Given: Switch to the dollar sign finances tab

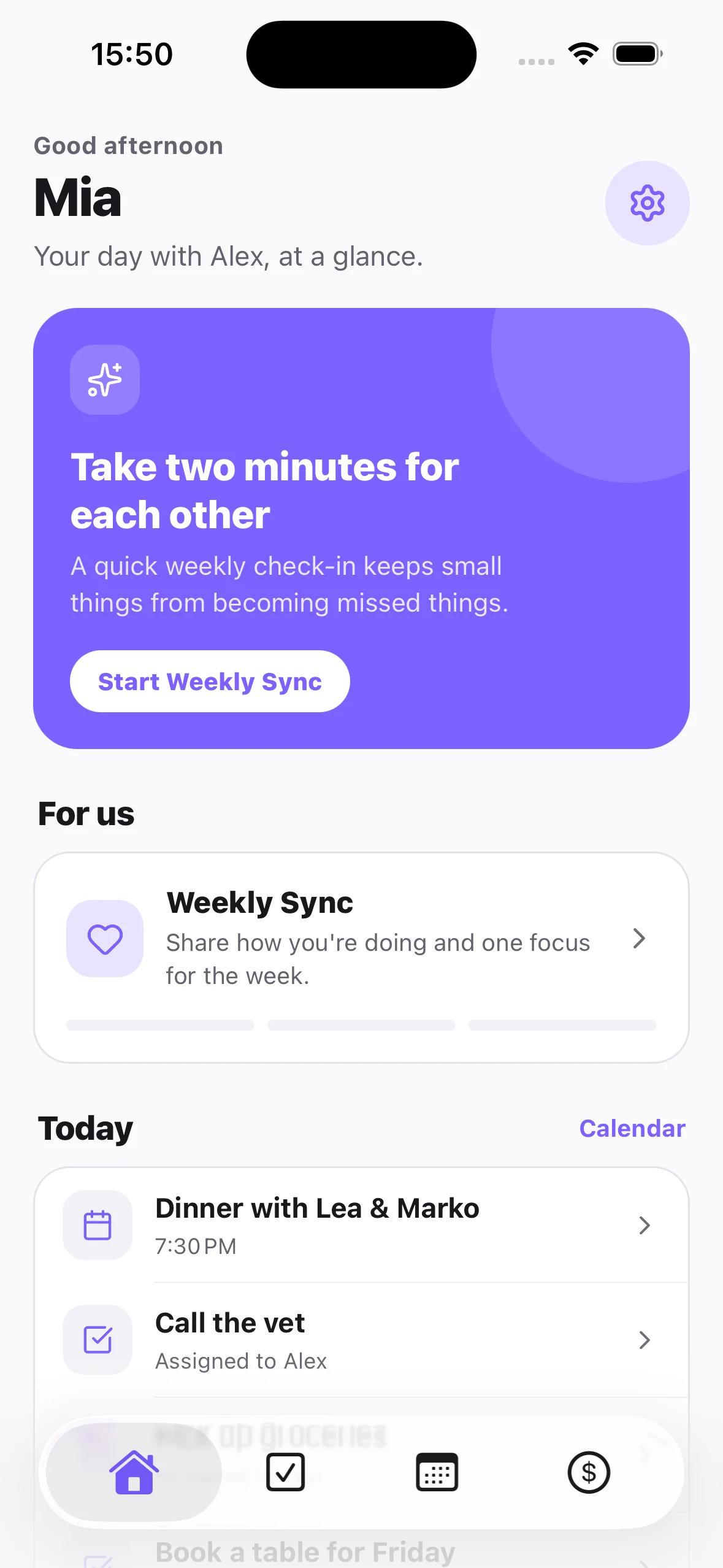Looking at the screenshot, I should (x=589, y=1472).
